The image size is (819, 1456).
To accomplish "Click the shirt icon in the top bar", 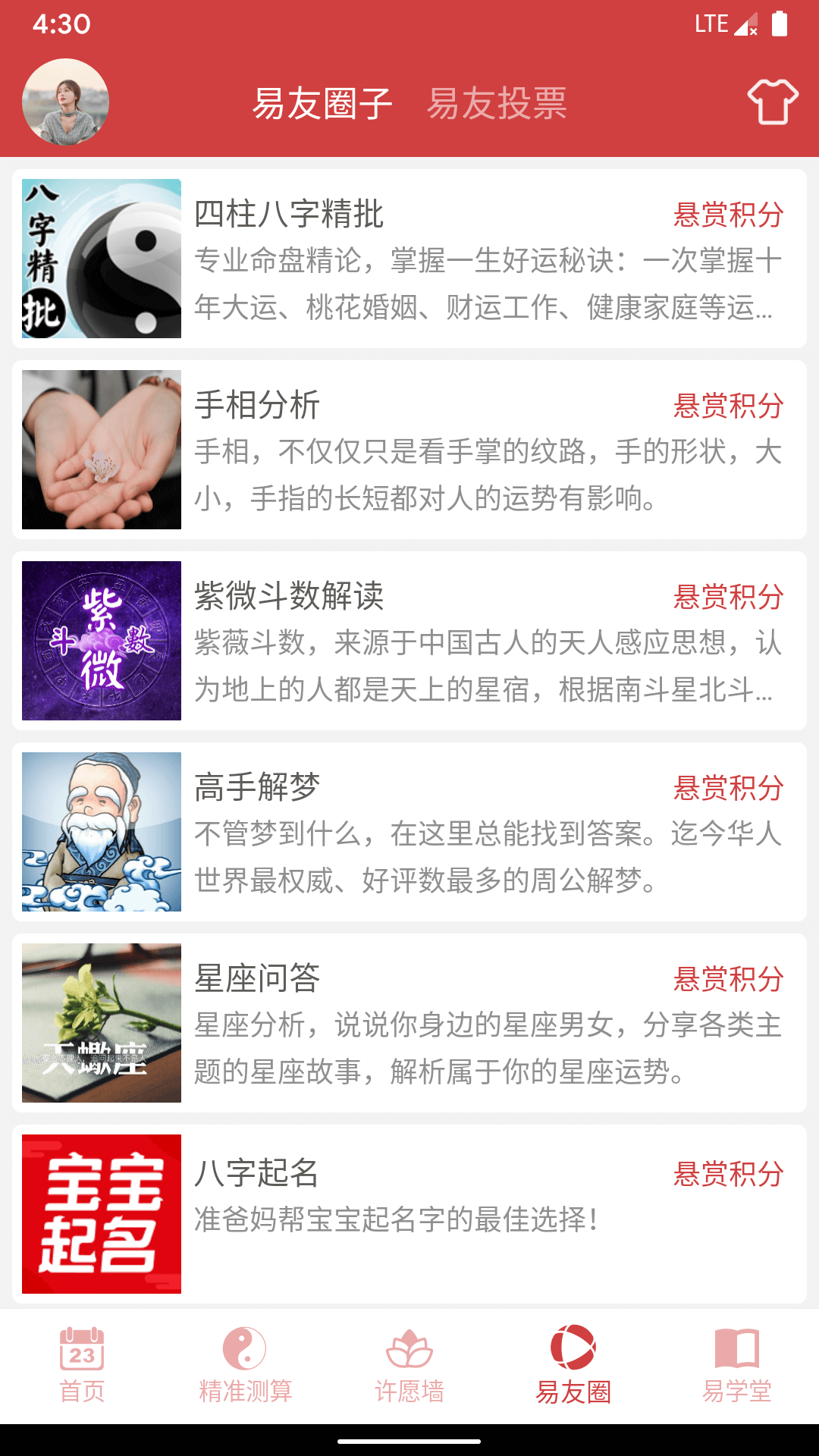I will 773,102.
